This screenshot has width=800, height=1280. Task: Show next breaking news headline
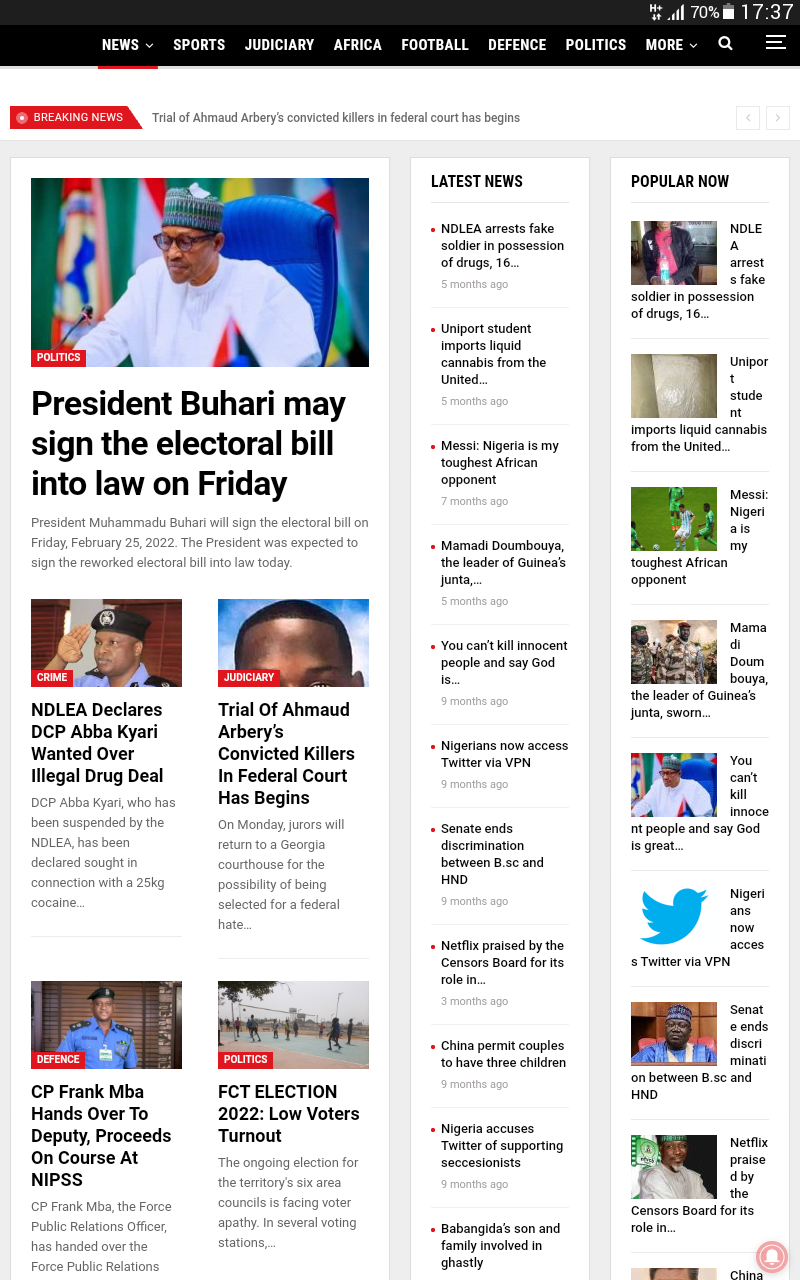[778, 118]
